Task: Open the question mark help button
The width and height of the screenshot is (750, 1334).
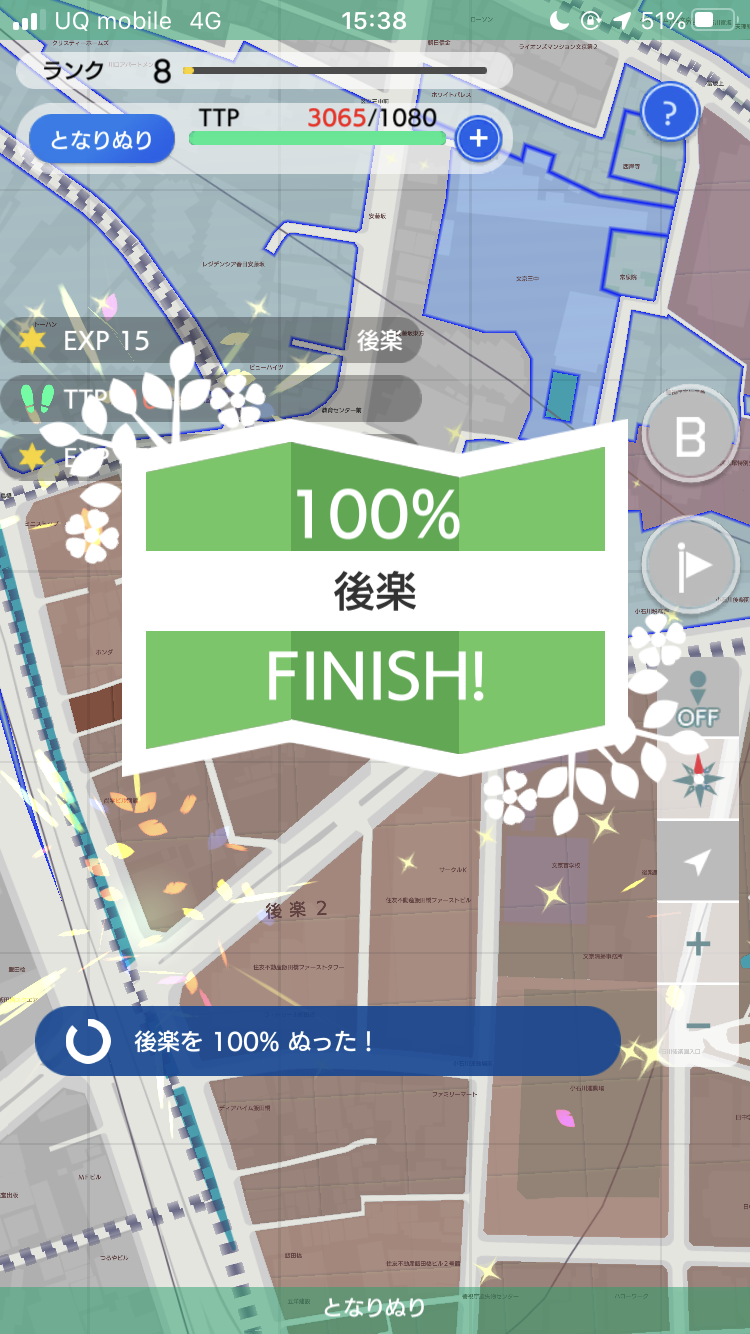Action: coord(670,112)
